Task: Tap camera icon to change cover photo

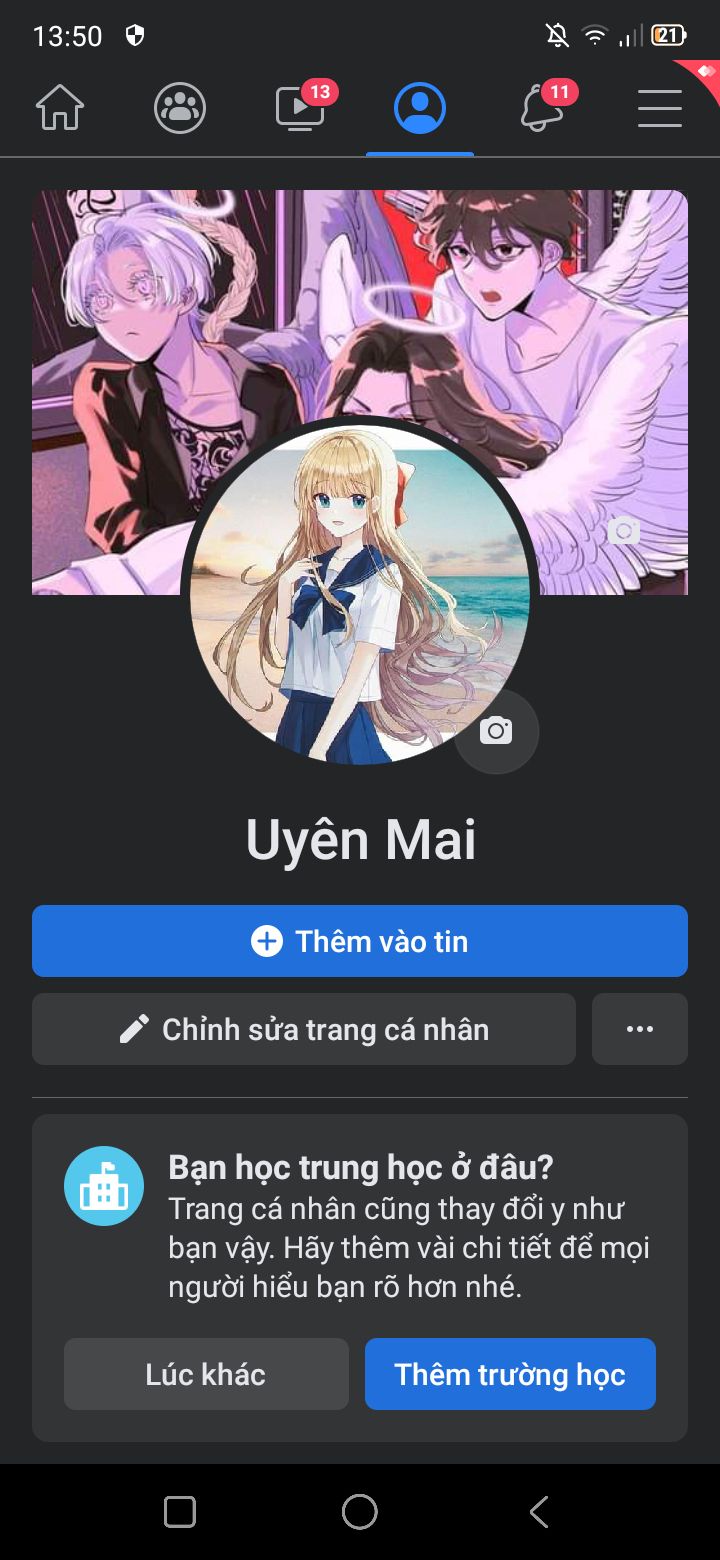Action: click(x=624, y=531)
